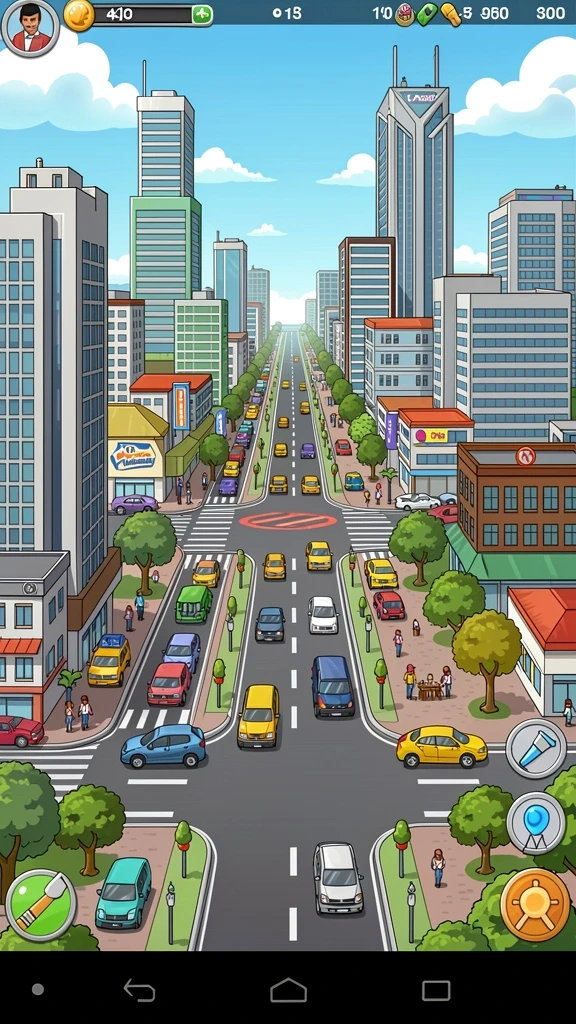Screen dimensions: 576x1024
Task: Go to home screen via home button
Action: pyautogui.click(x=288, y=990)
